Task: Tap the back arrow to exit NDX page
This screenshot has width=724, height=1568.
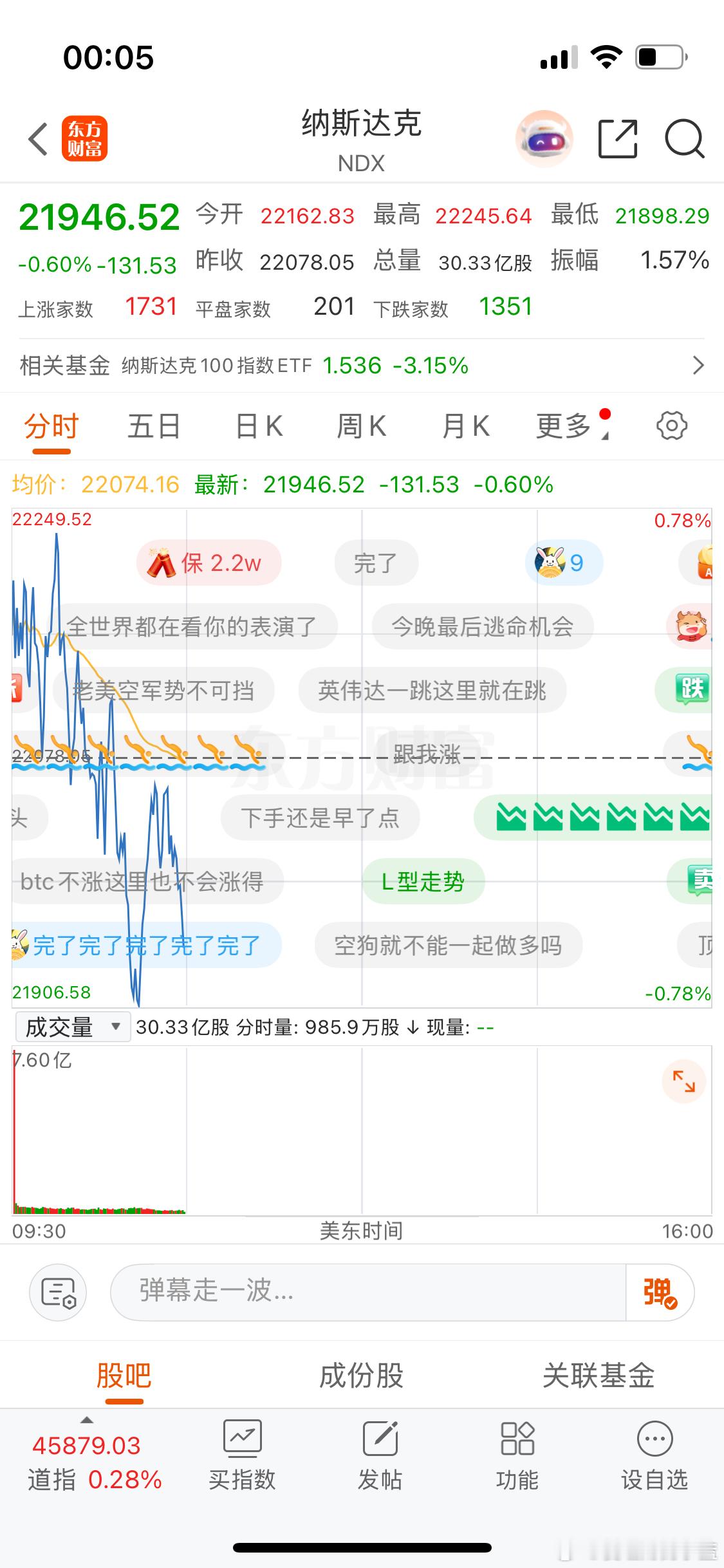Action: click(37, 138)
